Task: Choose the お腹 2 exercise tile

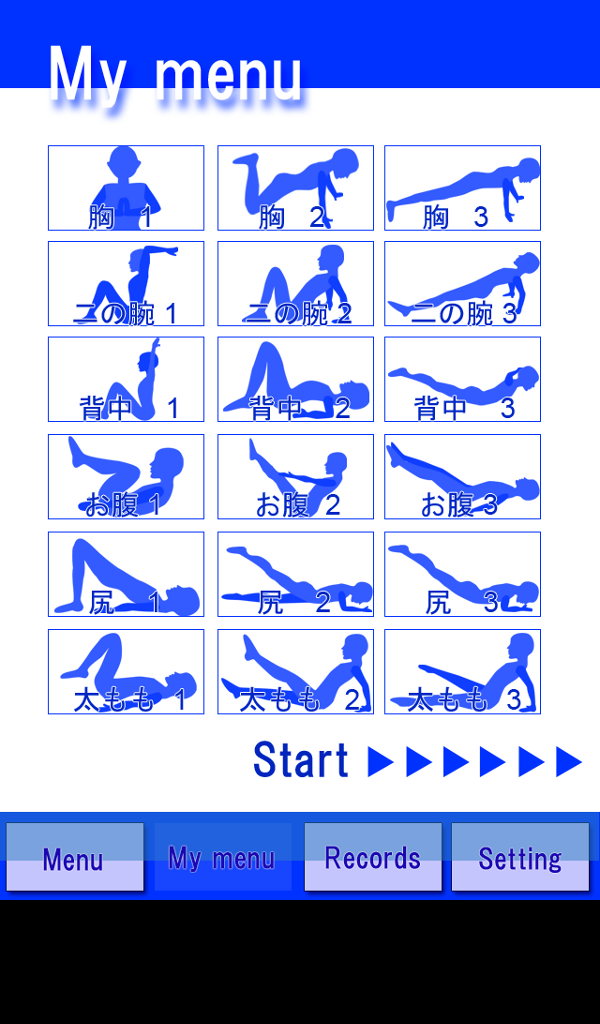Action: pos(296,477)
